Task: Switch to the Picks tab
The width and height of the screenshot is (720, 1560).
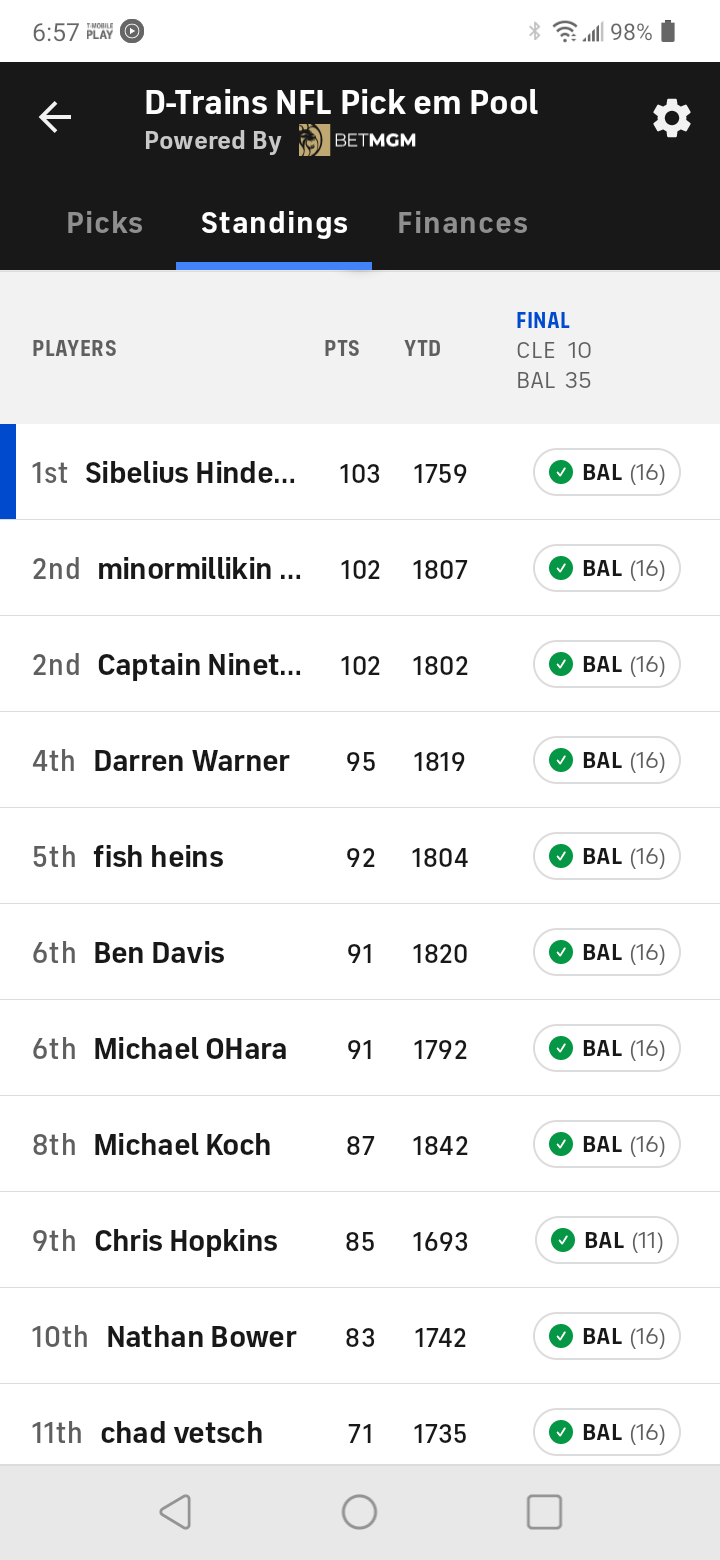Action: (x=105, y=223)
